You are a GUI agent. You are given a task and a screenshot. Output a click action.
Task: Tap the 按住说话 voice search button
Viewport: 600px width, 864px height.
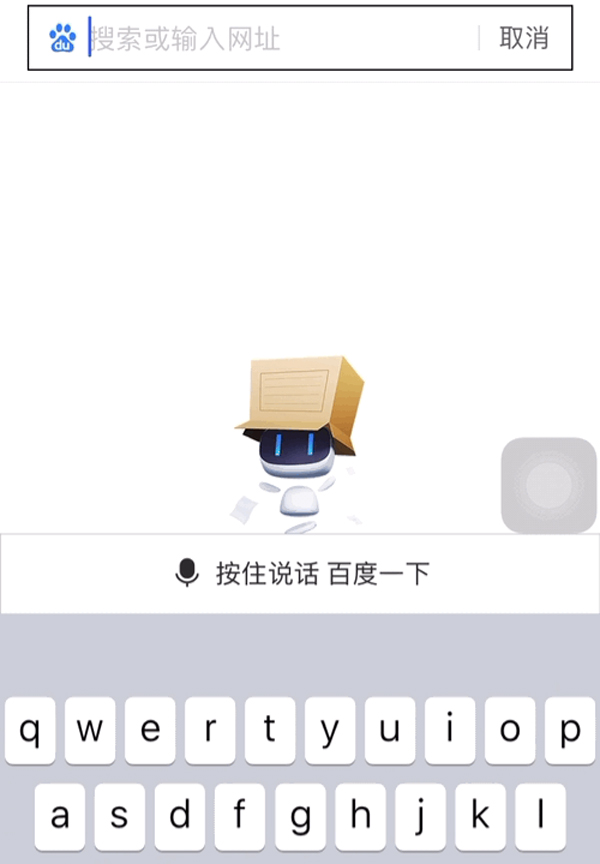(x=300, y=574)
